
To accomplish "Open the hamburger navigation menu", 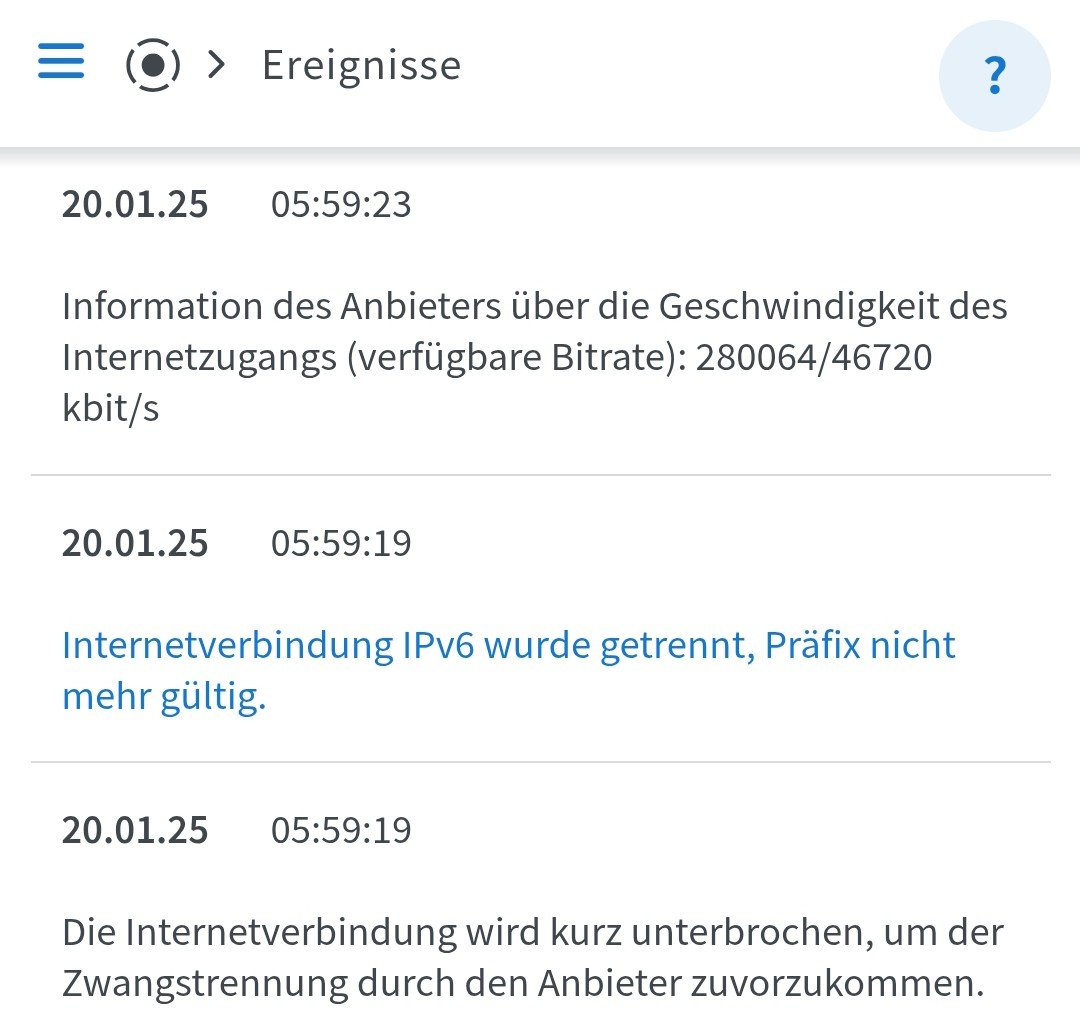I will (61, 62).
